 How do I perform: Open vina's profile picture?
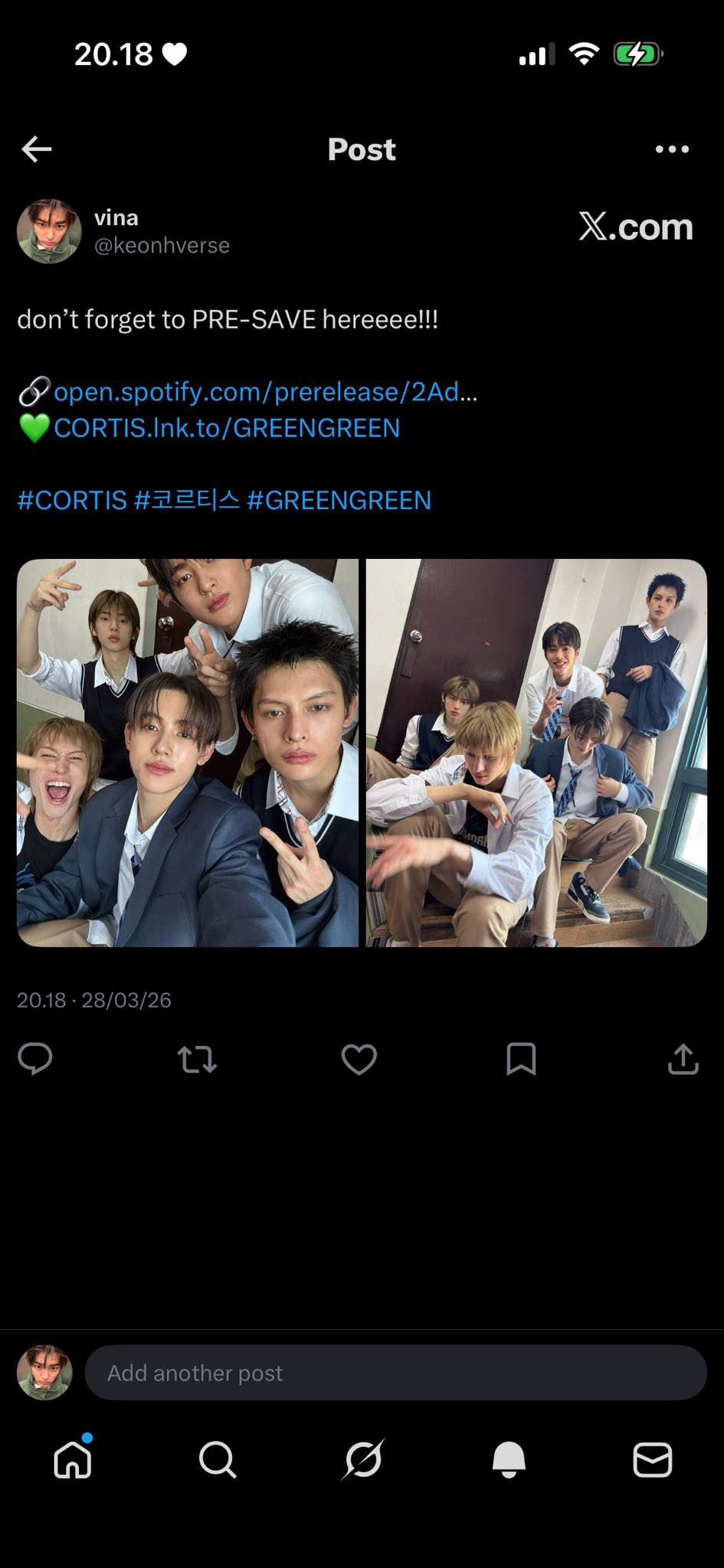(49, 231)
